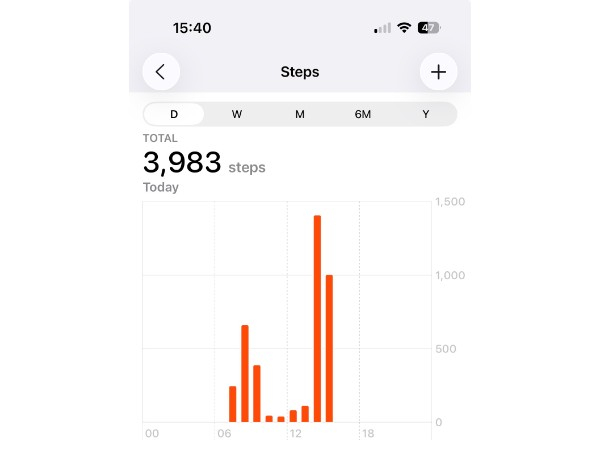Switch to the W weekly view
The height and width of the screenshot is (450, 600).
[237, 114]
